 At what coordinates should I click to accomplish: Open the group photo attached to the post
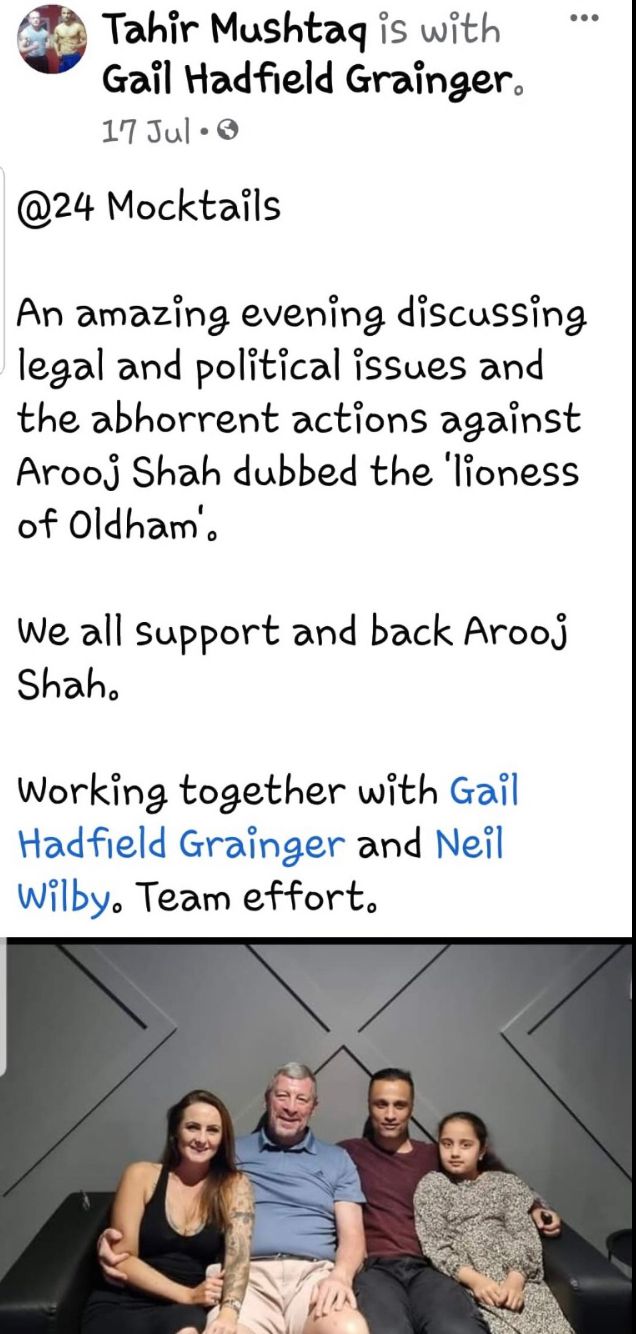pyautogui.click(x=318, y=1138)
